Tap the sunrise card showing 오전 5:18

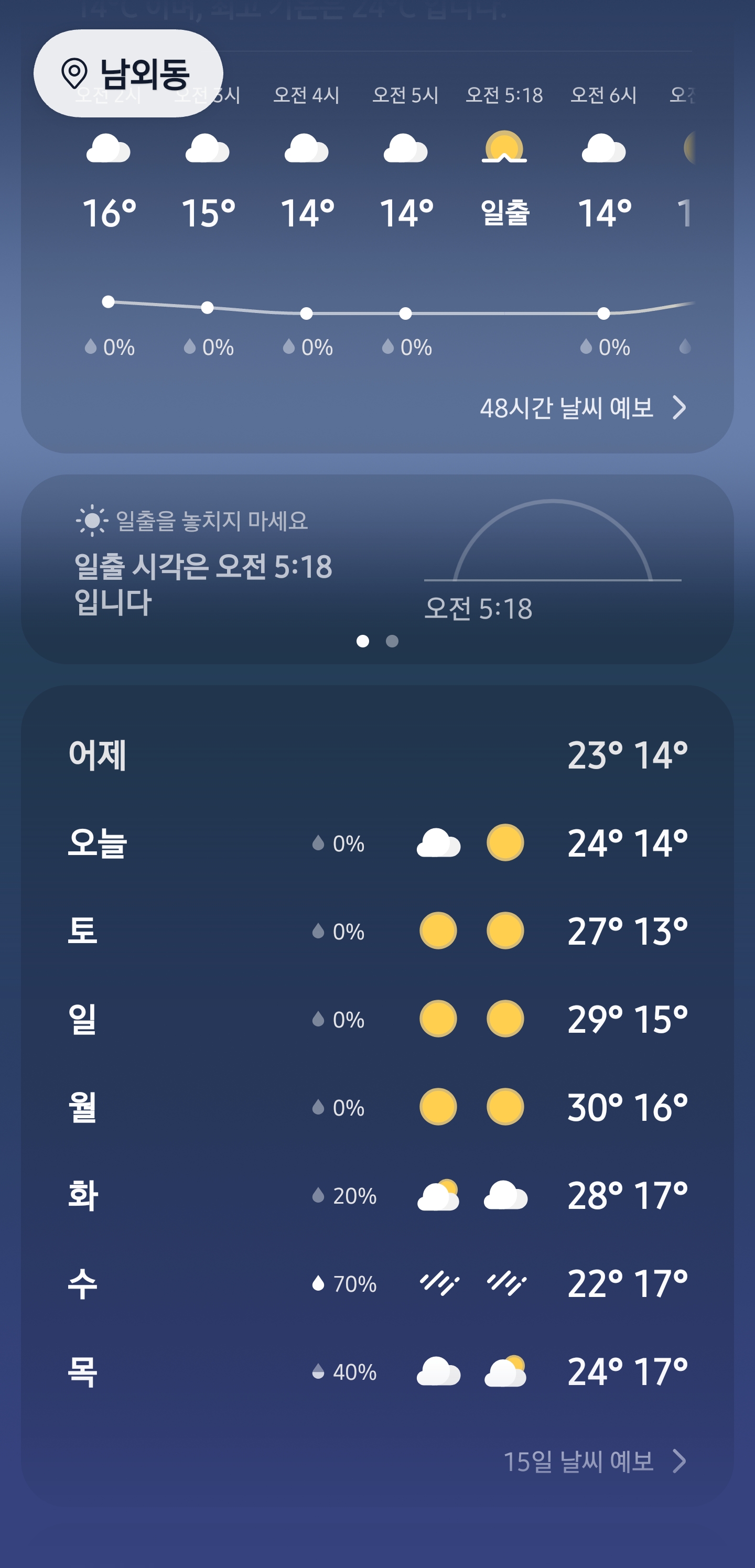(377, 569)
